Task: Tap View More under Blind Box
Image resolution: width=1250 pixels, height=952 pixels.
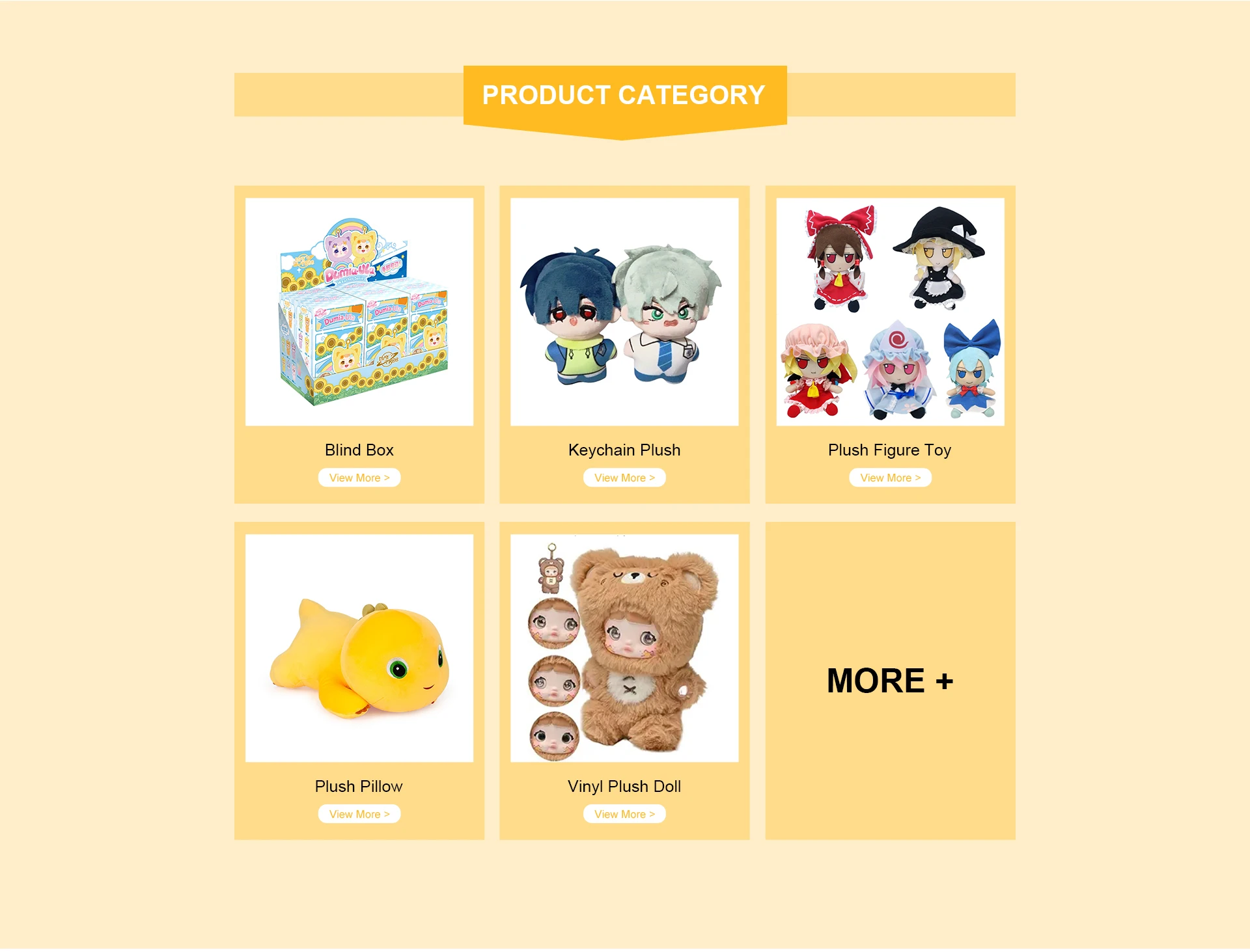Action: (359, 478)
